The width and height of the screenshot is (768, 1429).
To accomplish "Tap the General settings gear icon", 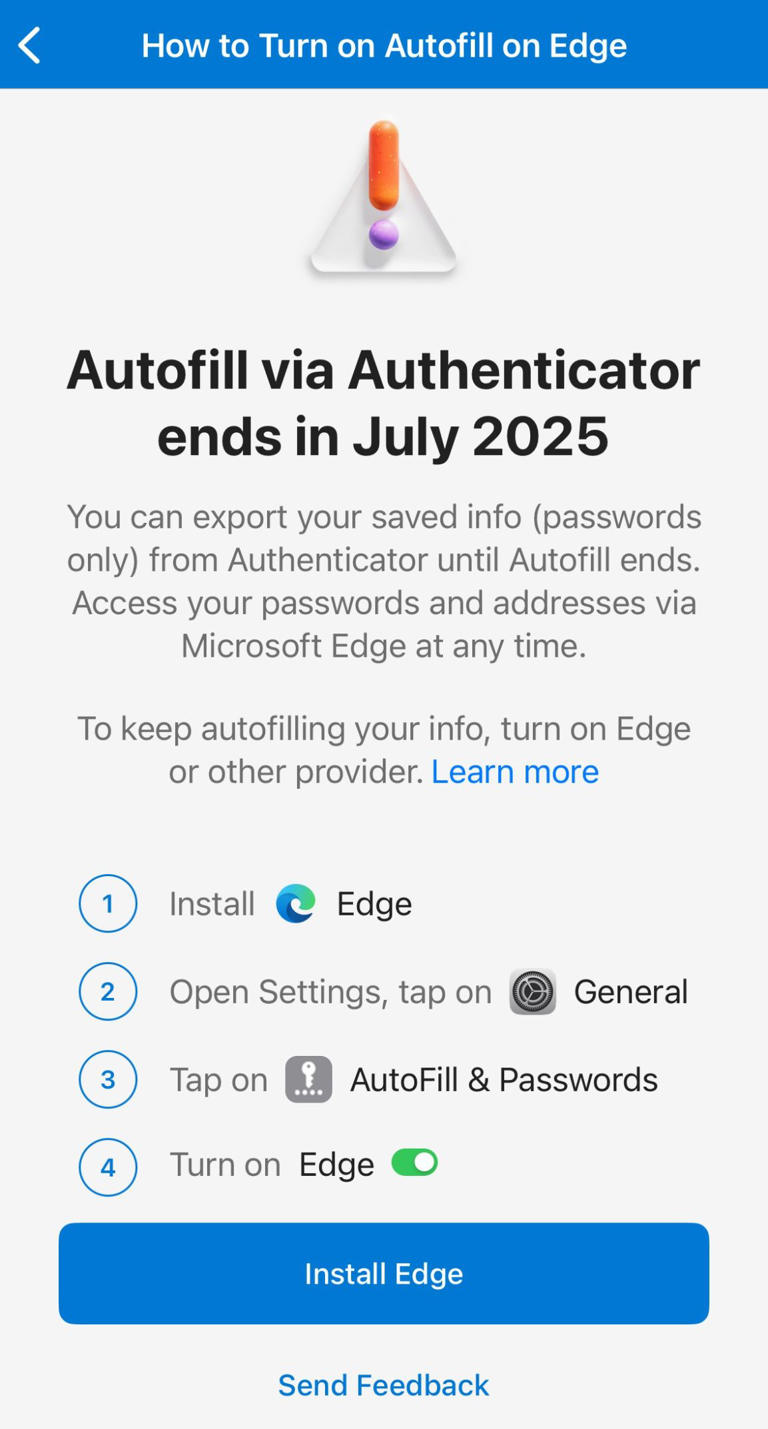I will pos(532,991).
